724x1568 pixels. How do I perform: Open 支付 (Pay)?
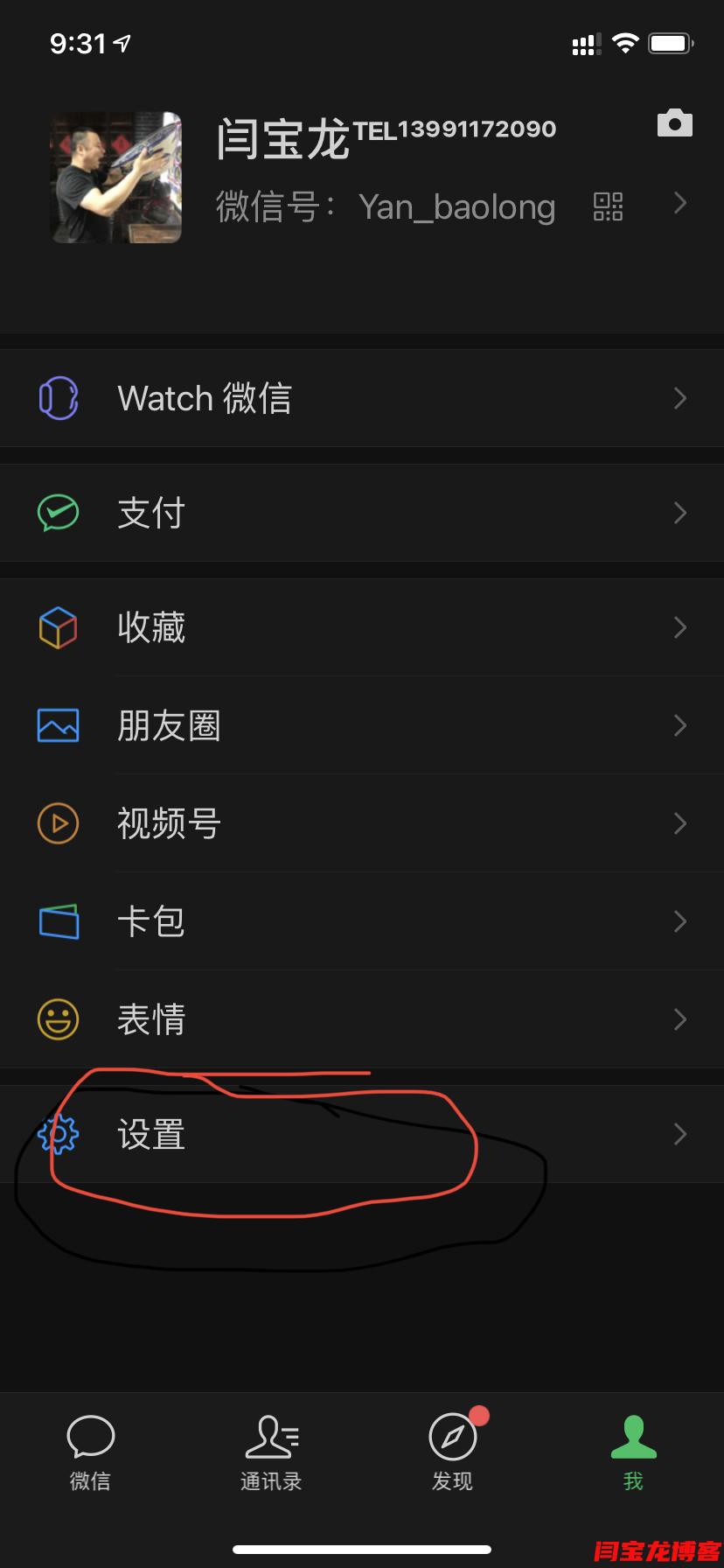tap(362, 513)
